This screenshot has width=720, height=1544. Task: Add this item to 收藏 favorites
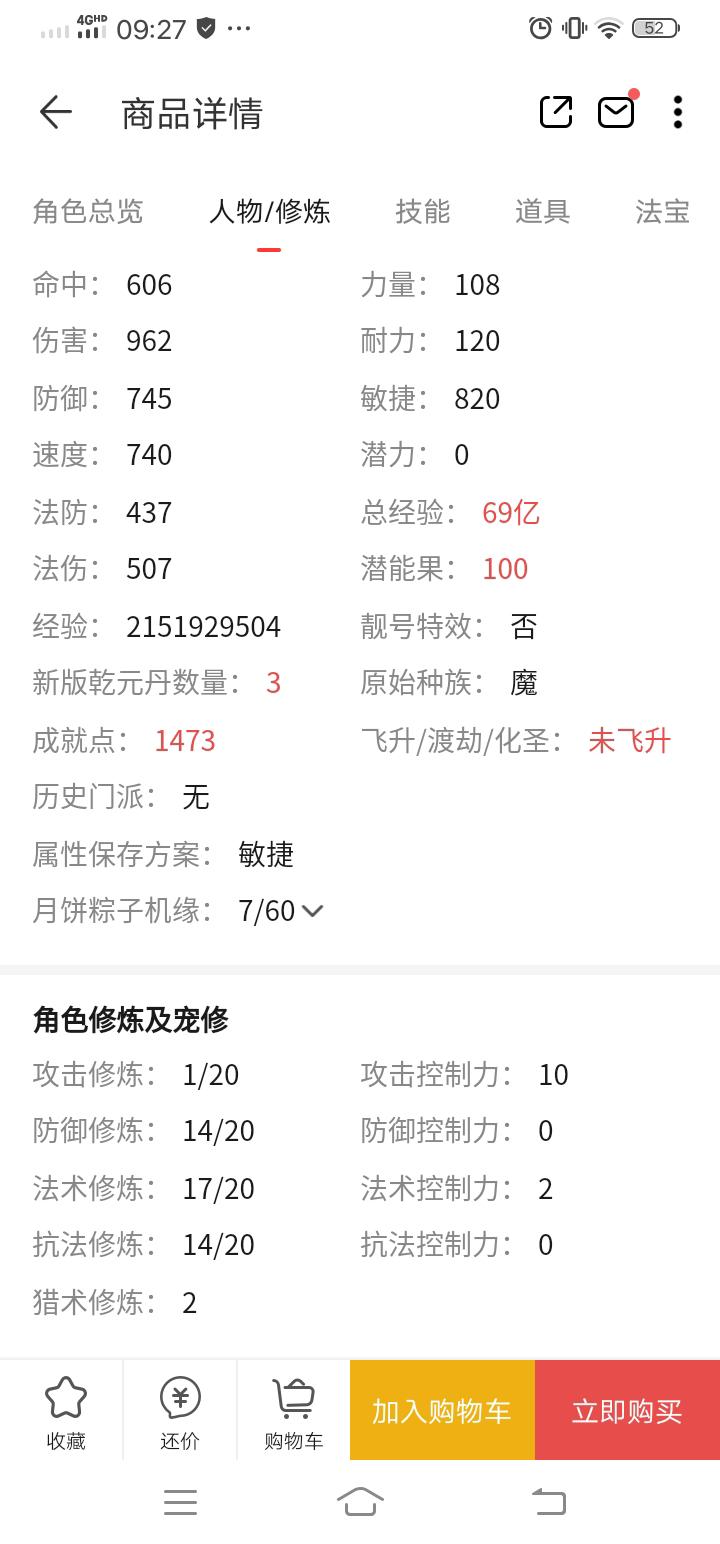coord(66,1411)
